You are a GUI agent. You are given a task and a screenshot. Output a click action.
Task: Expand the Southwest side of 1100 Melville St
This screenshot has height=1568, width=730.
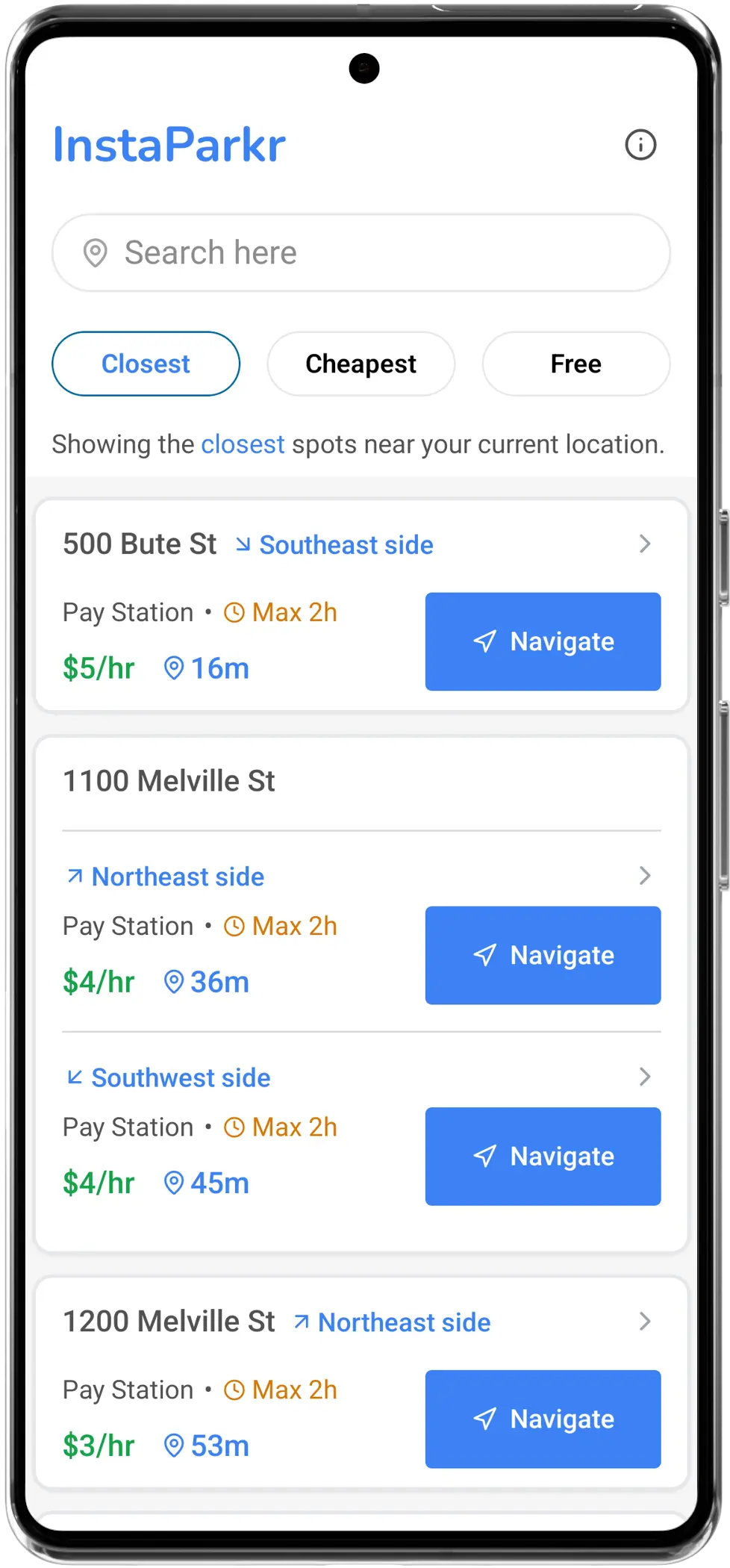(x=645, y=1076)
